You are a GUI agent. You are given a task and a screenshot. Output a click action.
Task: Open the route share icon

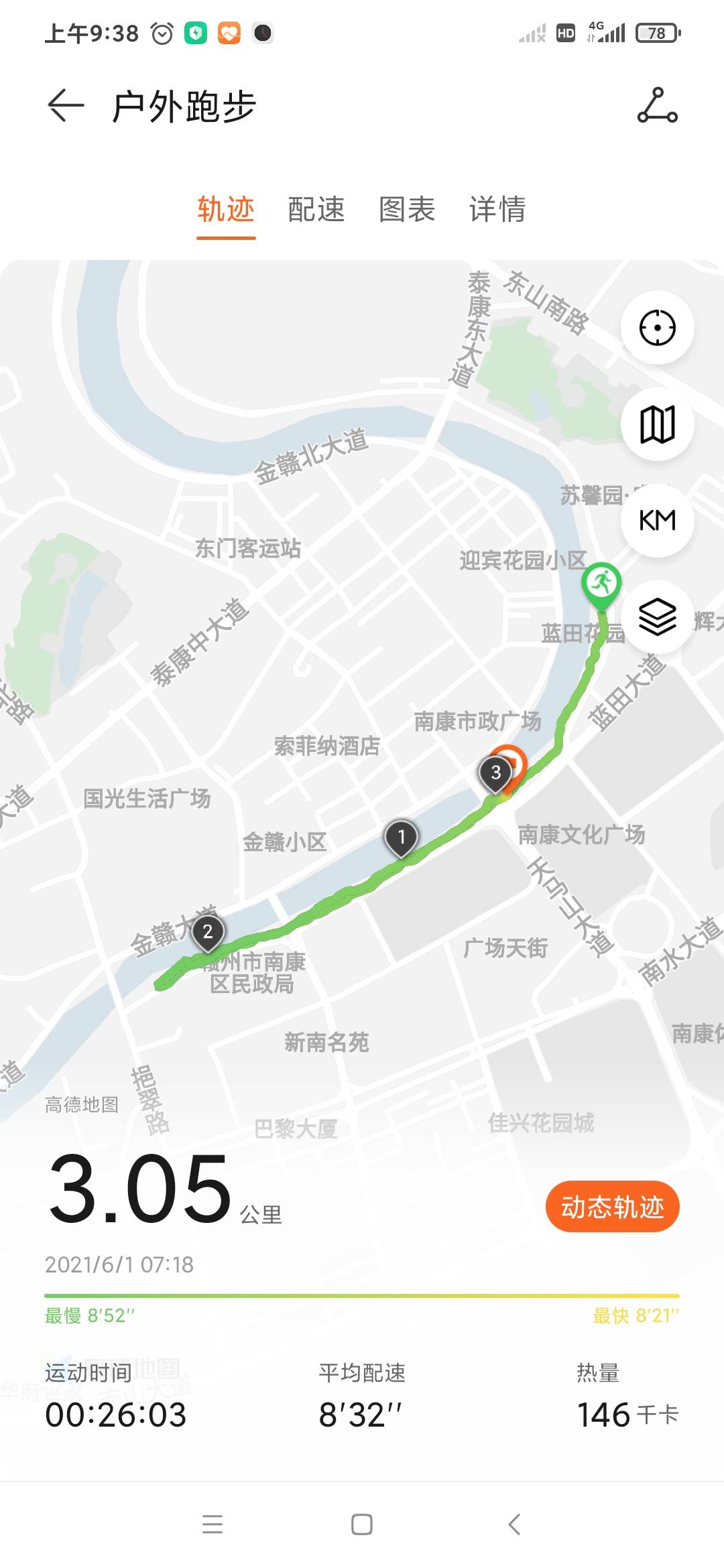[657, 106]
